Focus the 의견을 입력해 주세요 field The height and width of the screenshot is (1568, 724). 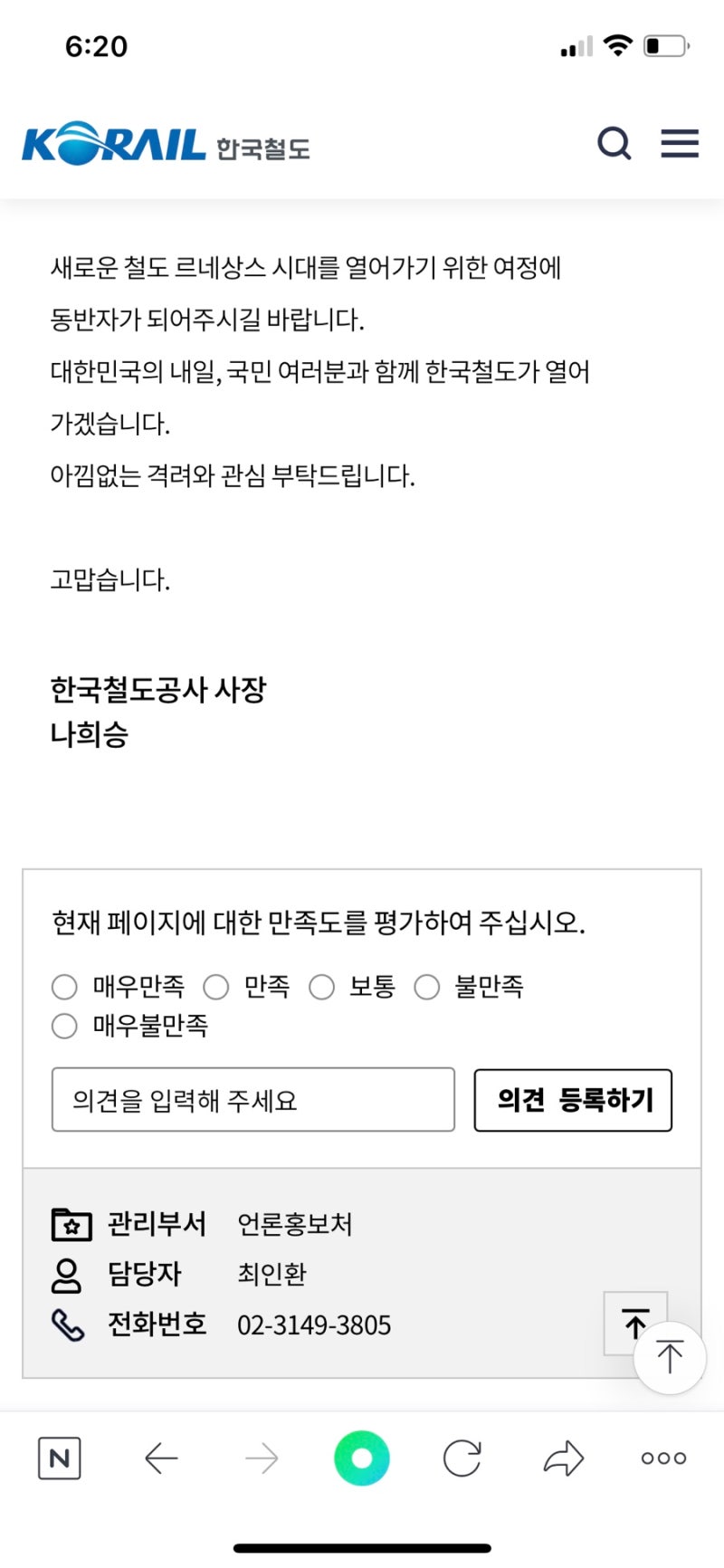point(252,1100)
